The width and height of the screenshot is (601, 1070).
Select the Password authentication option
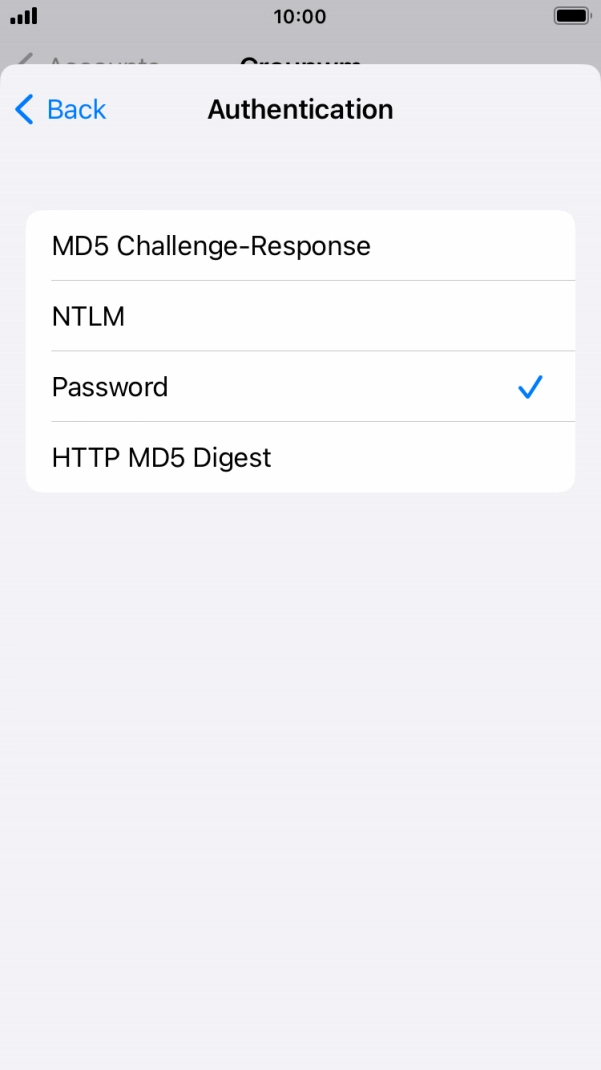[300, 387]
